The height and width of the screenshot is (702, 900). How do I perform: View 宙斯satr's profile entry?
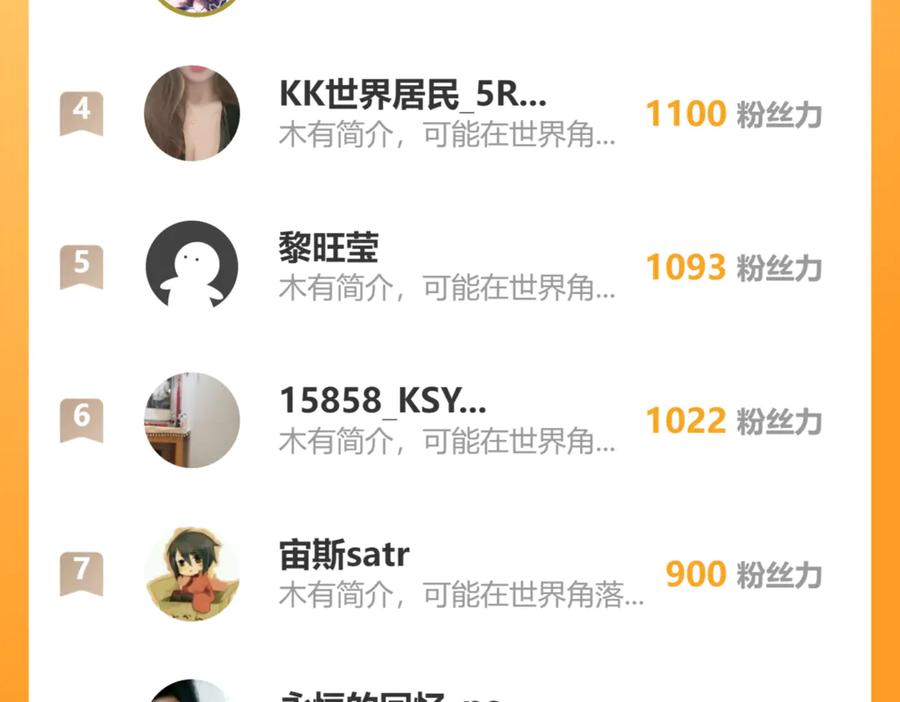click(449, 574)
